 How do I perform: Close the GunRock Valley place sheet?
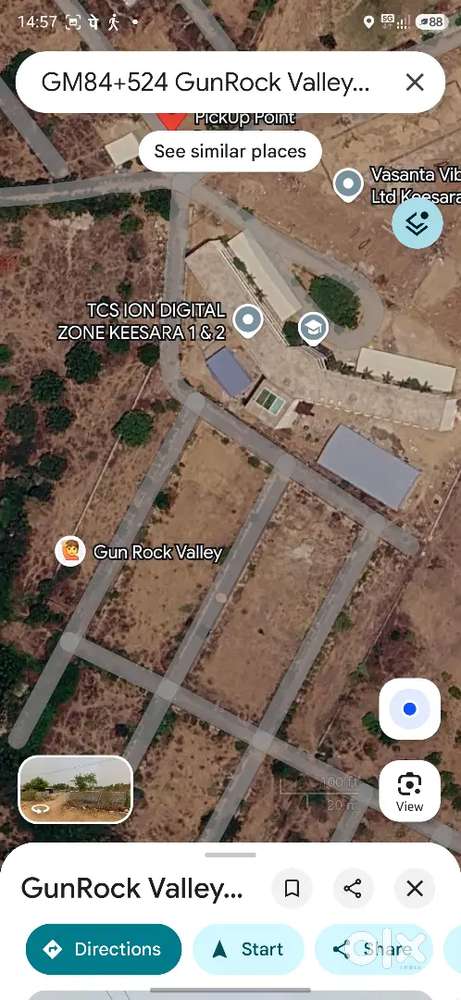pyautogui.click(x=414, y=888)
